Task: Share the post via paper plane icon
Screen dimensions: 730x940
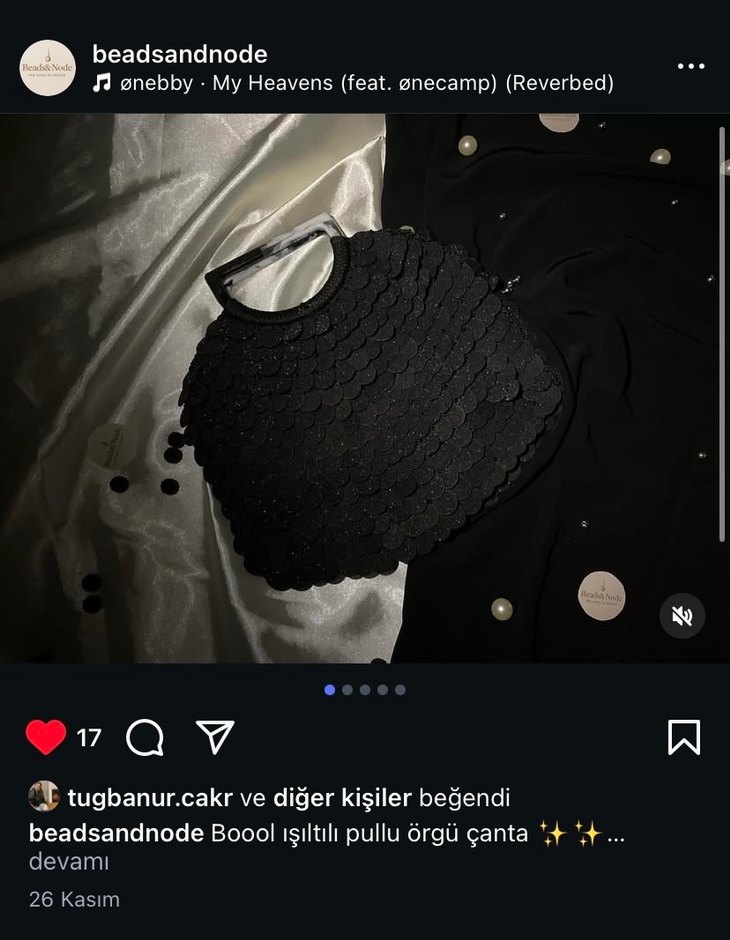Action: click(x=215, y=737)
